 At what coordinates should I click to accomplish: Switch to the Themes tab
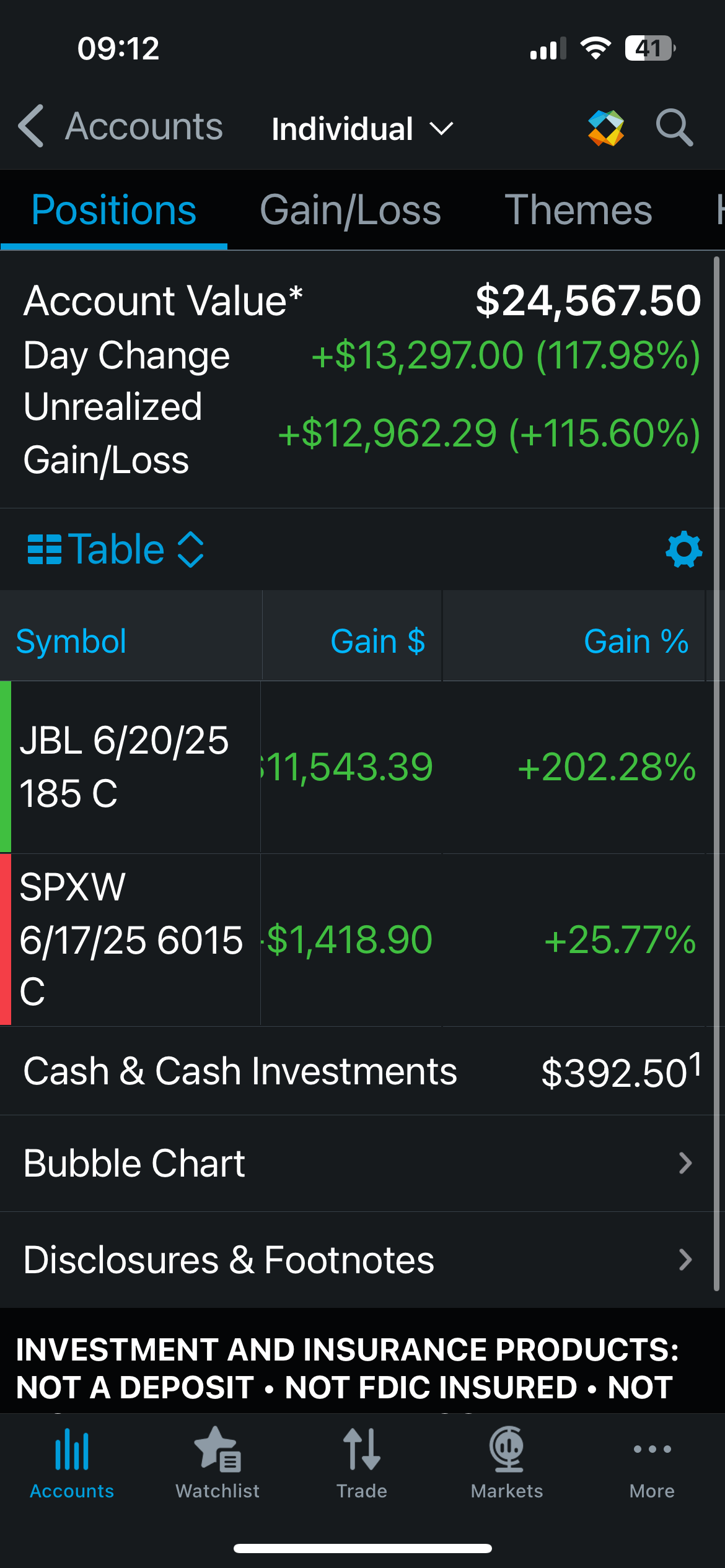tap(578, 210)
